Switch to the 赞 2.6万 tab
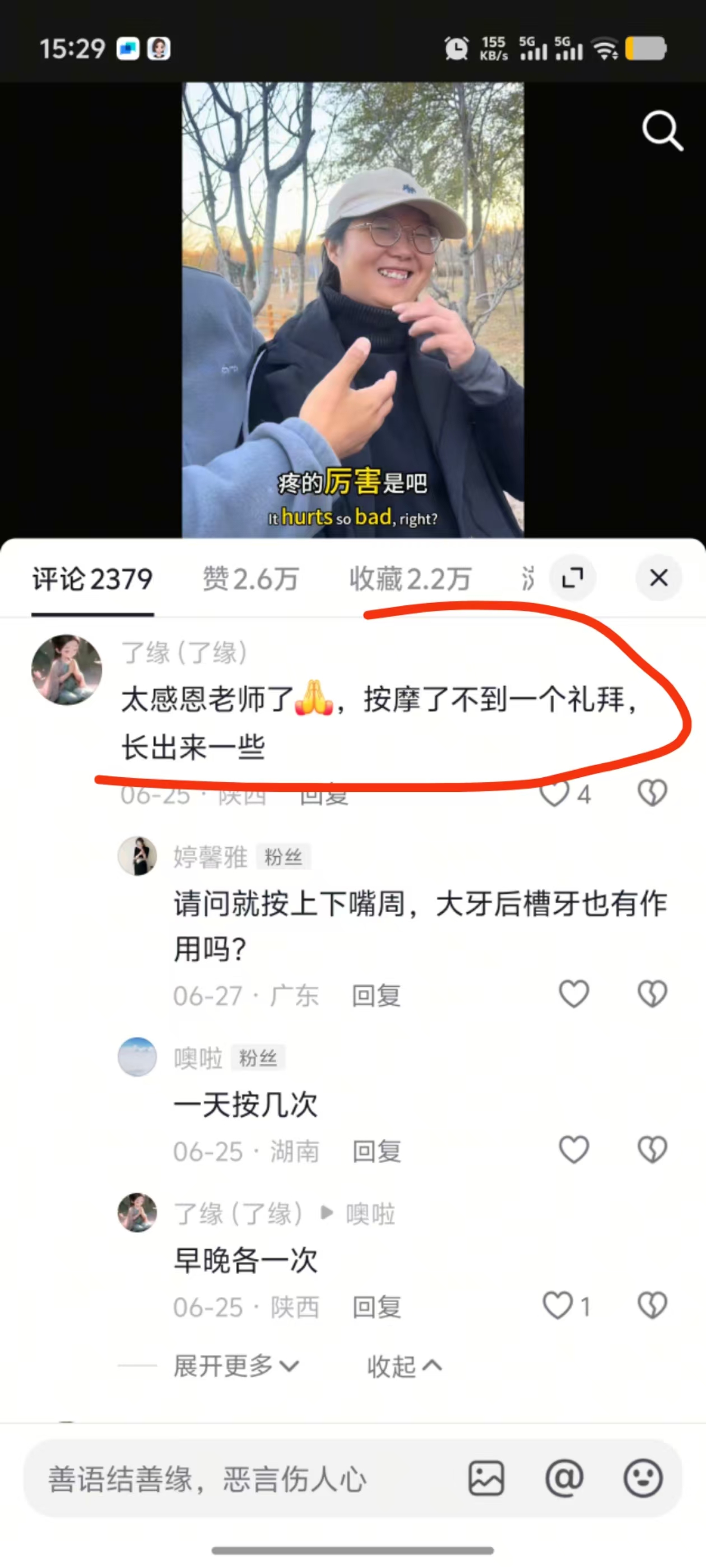Image resolution: width=706 pixels, height=1568 pixels. 250,579
